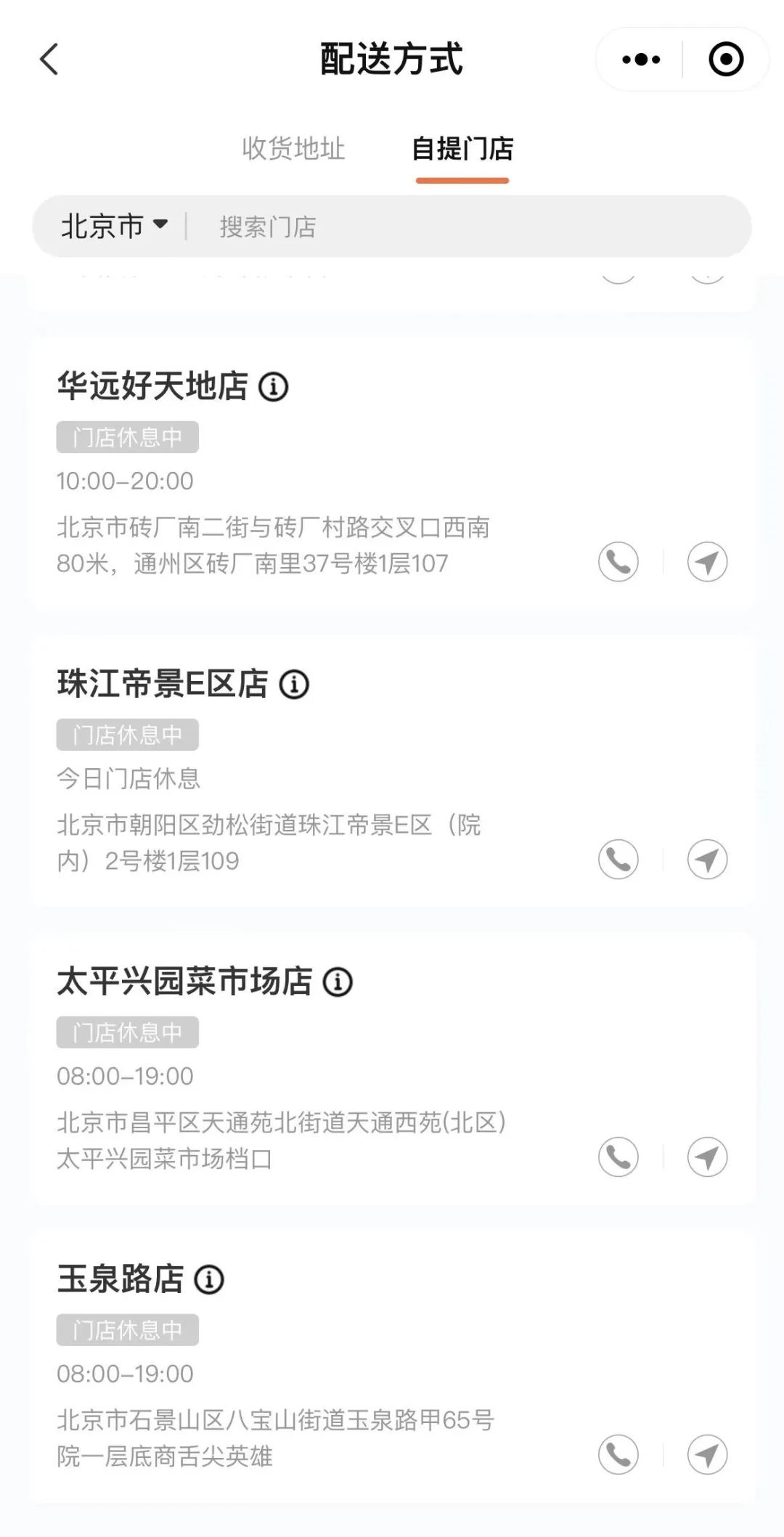Call 华远好天地店 via its phone icon
The image size is (784, 1537).
[x=618, y=562]
